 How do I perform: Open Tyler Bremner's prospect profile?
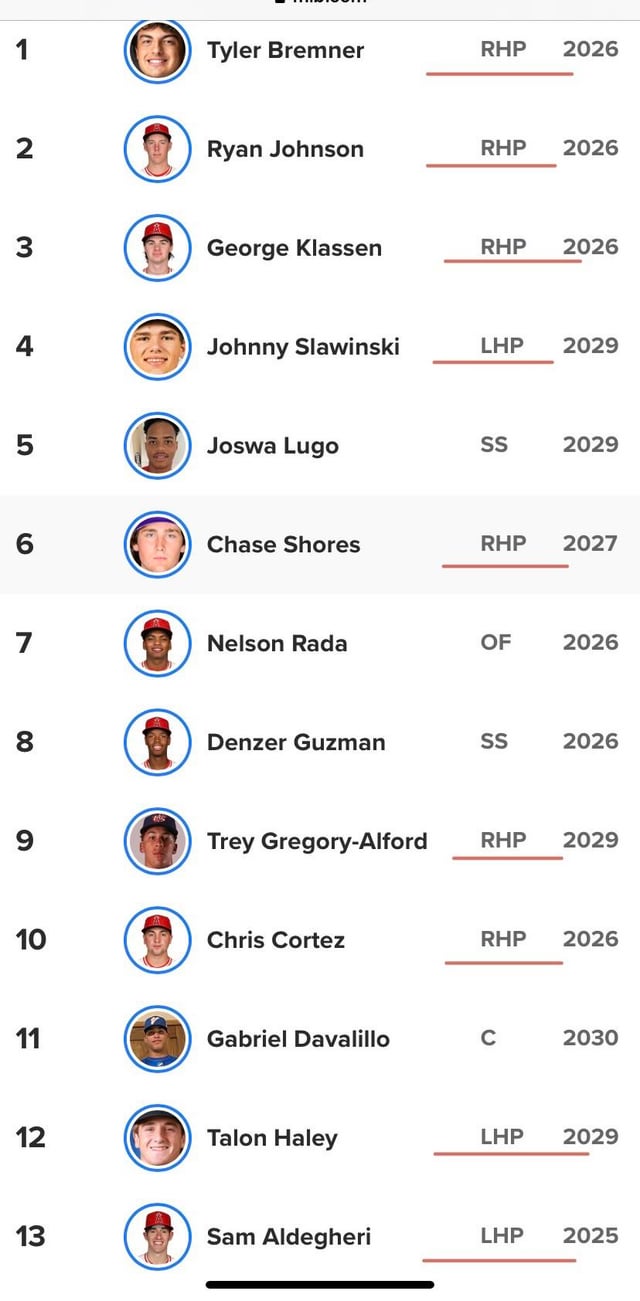285,50
